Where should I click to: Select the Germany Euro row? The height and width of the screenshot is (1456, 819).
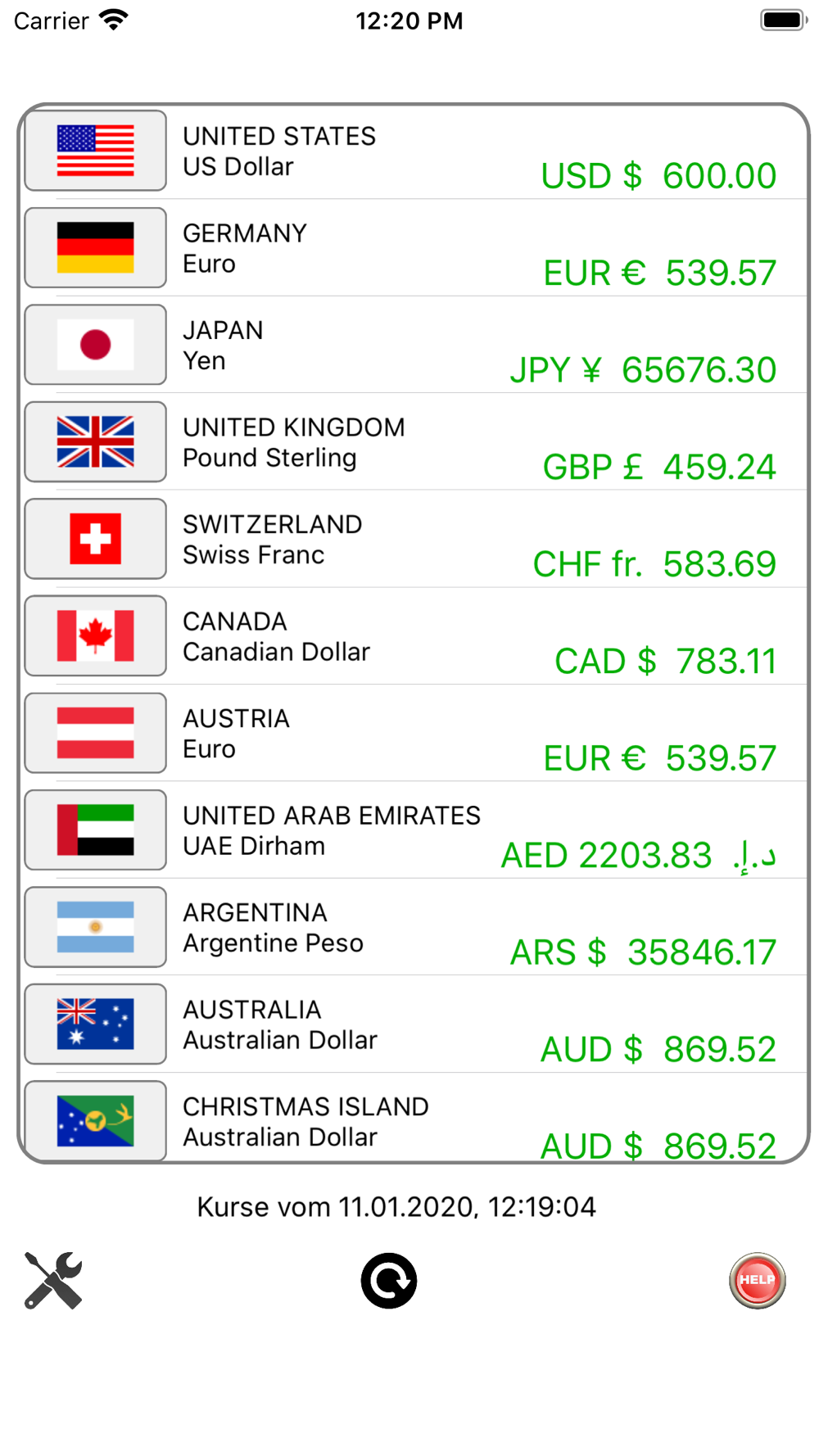pos(414,248)
